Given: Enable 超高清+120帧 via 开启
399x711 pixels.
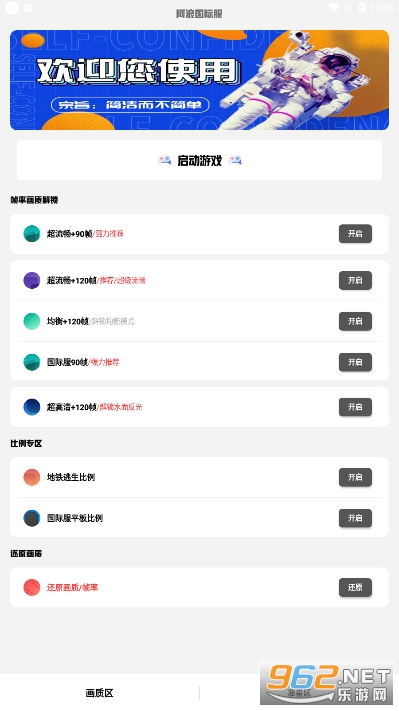Looking at the screenshot, I should point(355,407).
